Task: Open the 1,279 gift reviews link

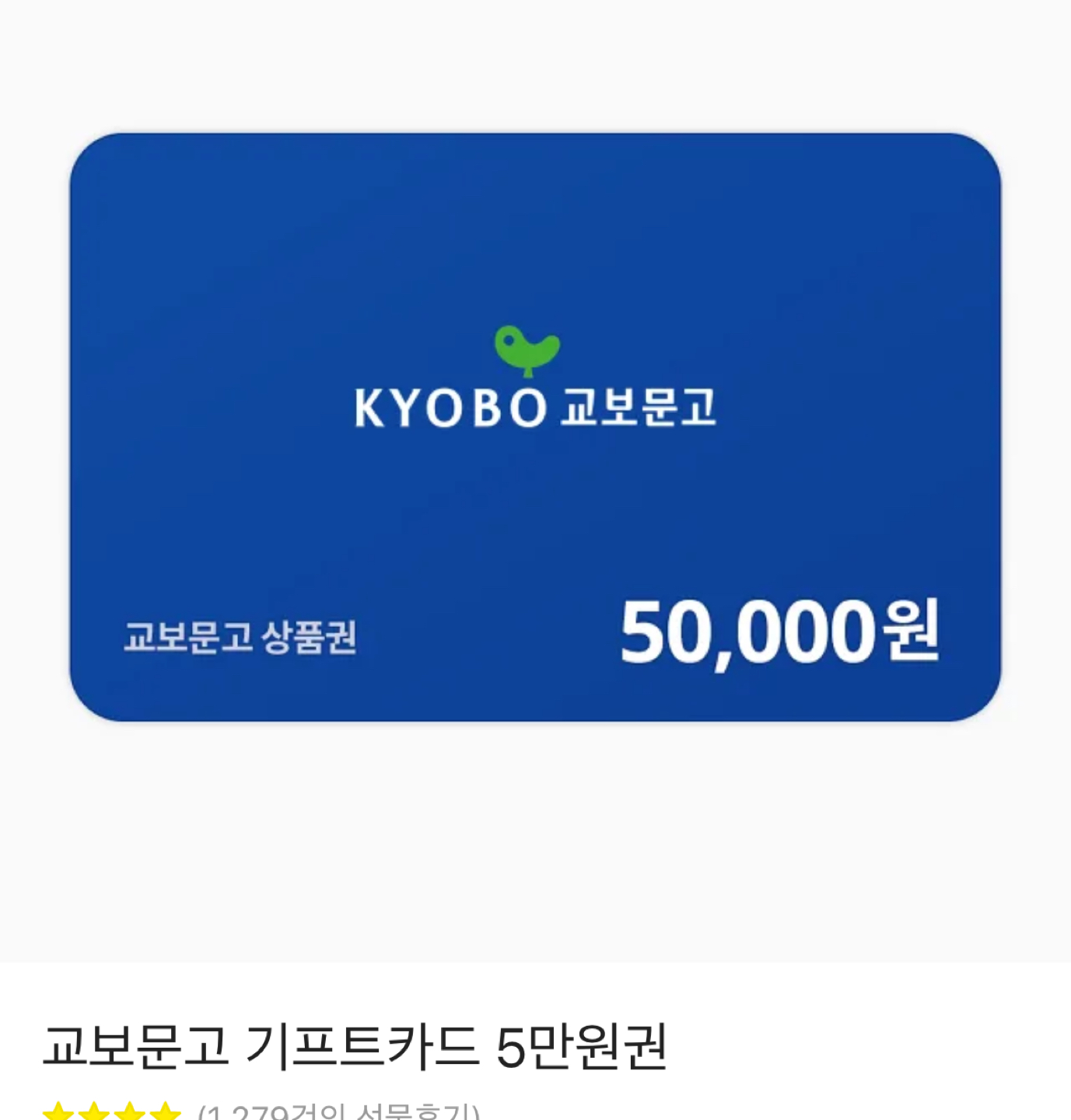Action: point(339,1112)
